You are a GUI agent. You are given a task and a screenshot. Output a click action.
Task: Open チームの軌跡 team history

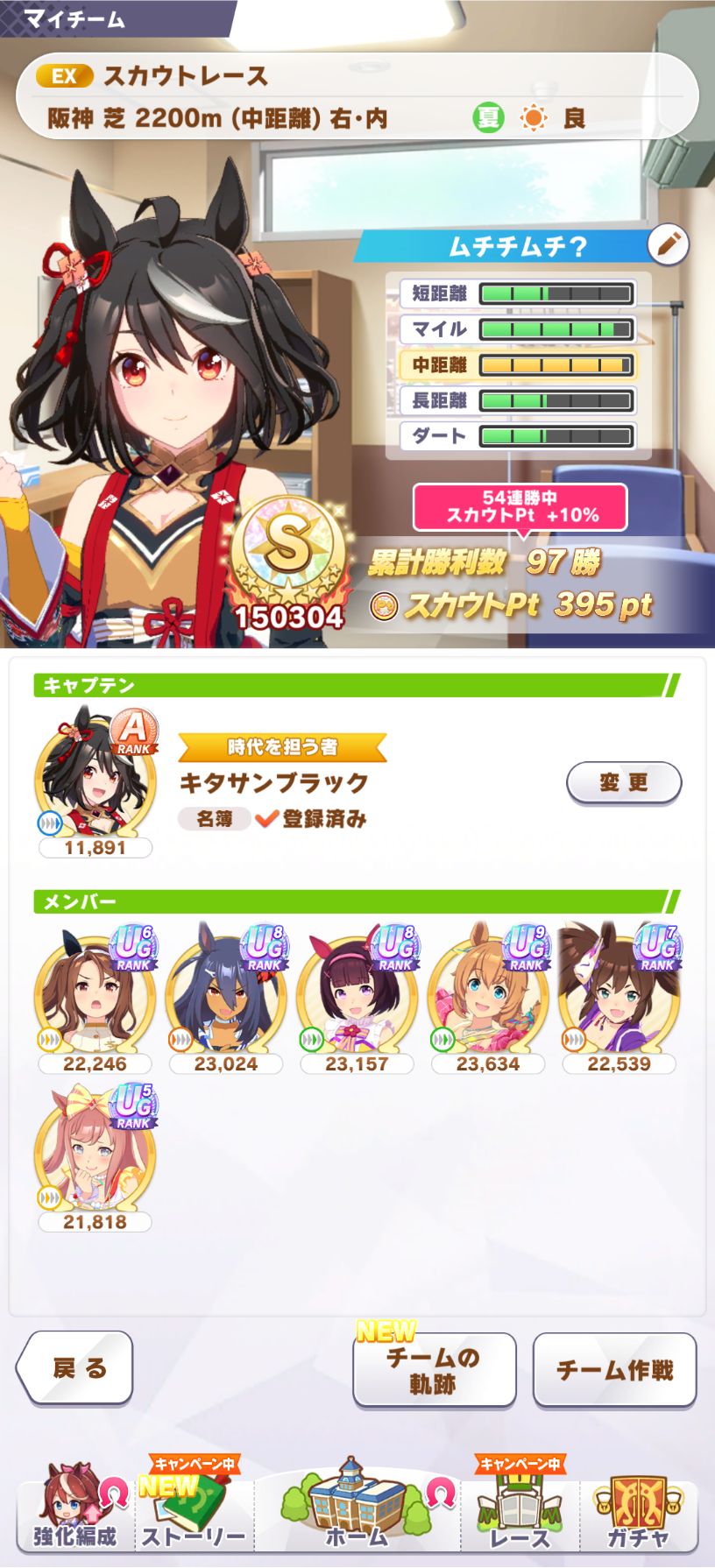434,1370
